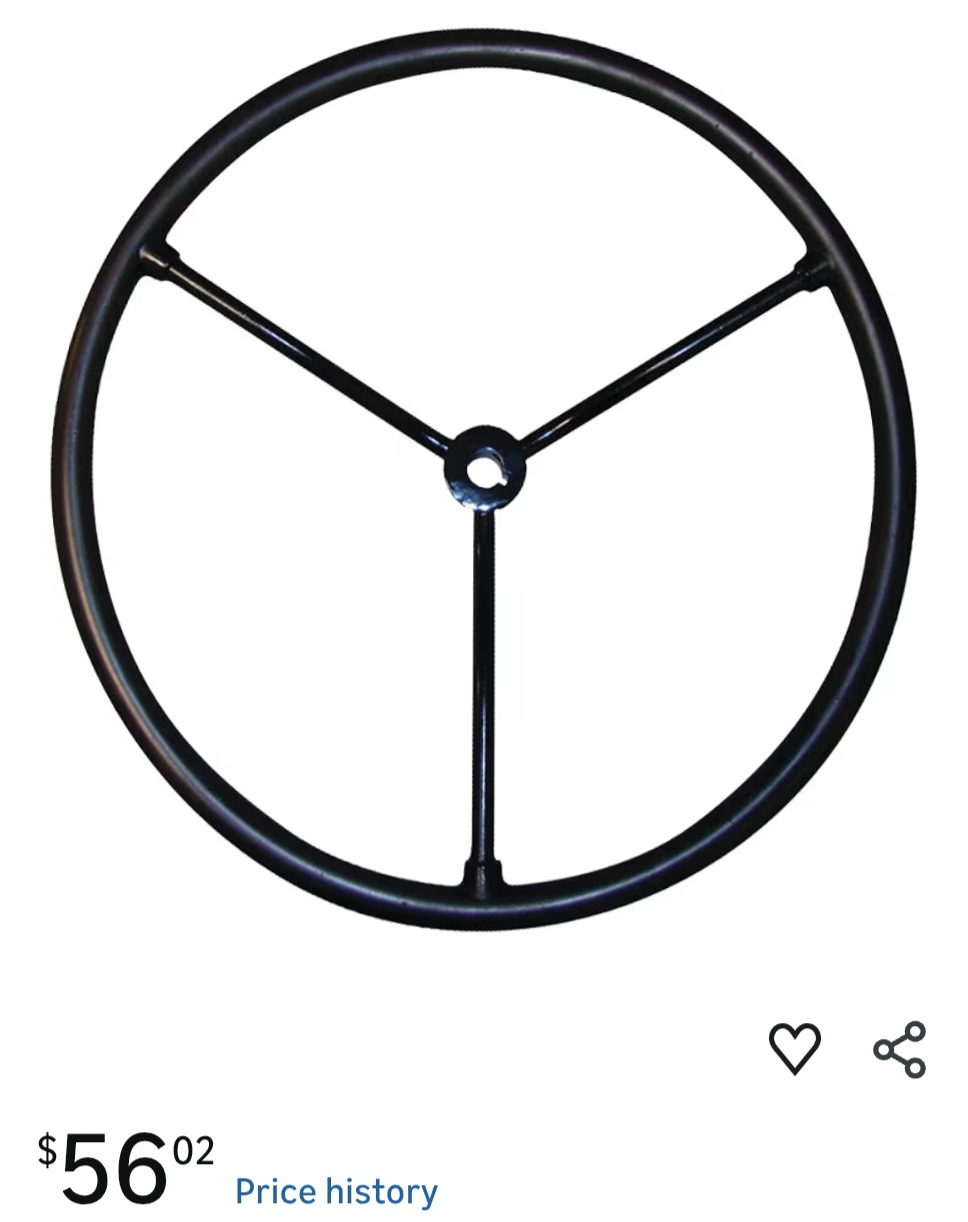The width and height of the screenshot is (968, 1222).
Task: Open the Price history link
Action: (336, 1191)
